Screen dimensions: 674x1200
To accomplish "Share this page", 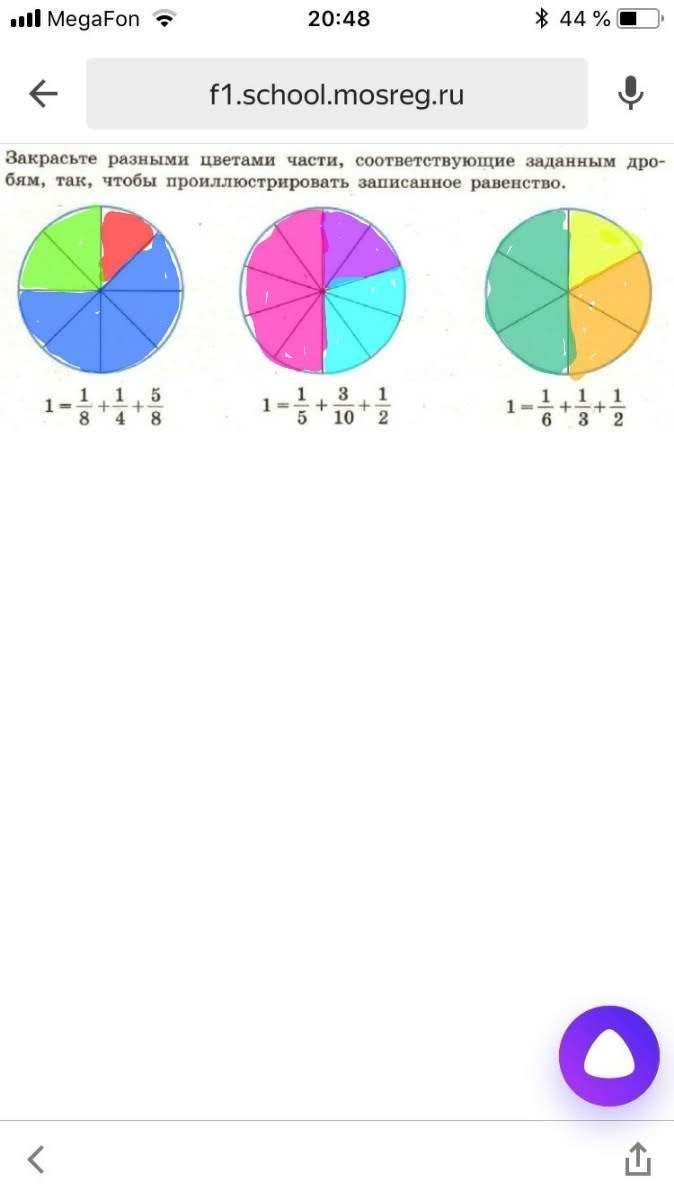I will [x=637, y=1160].
